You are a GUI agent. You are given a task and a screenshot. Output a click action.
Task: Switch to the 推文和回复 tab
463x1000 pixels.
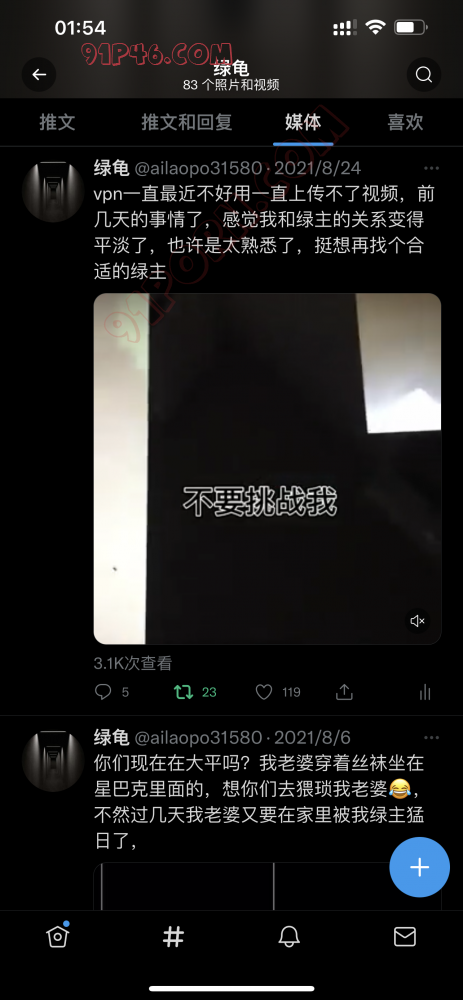[x=187, y=122]
